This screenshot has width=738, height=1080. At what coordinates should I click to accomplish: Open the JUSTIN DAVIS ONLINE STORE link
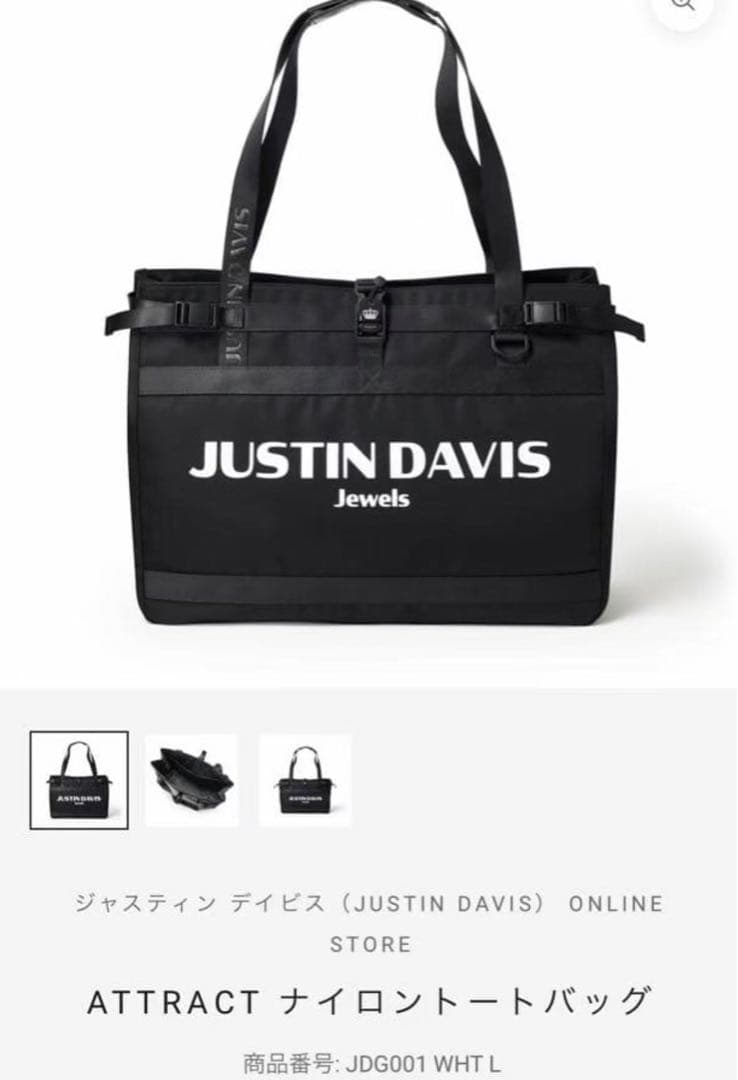pyautogui.click(x=369, y=920)
